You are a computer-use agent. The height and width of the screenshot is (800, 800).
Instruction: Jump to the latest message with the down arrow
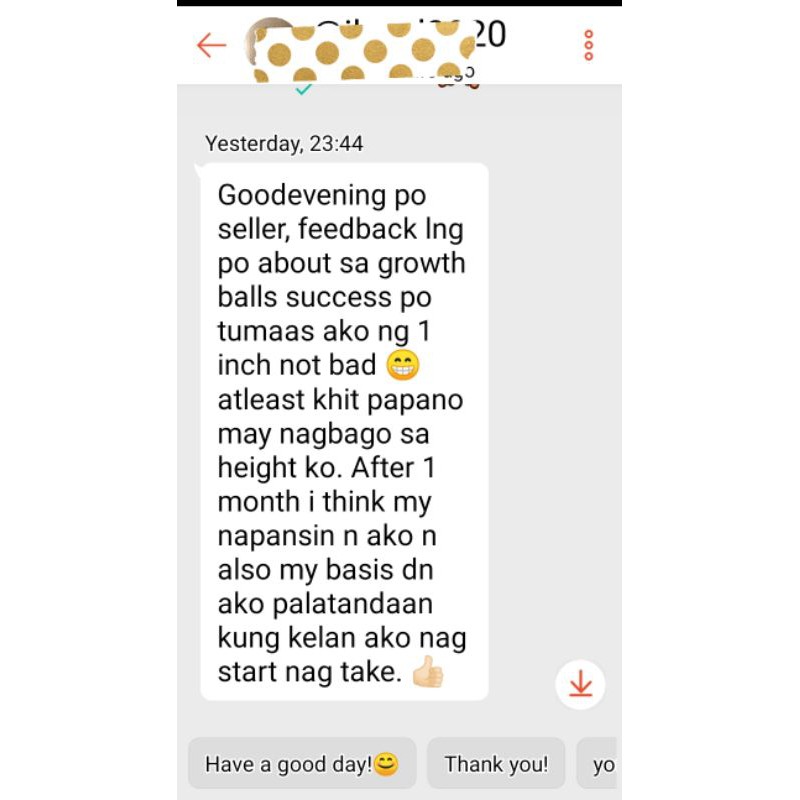[580, 684]
